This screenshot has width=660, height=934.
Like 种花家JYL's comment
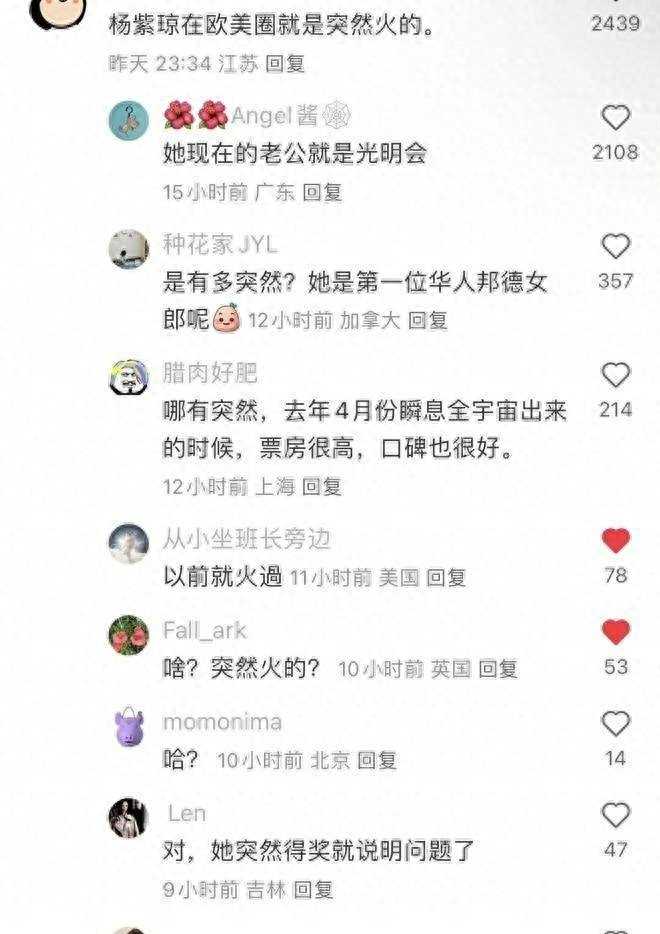[616, 246]
